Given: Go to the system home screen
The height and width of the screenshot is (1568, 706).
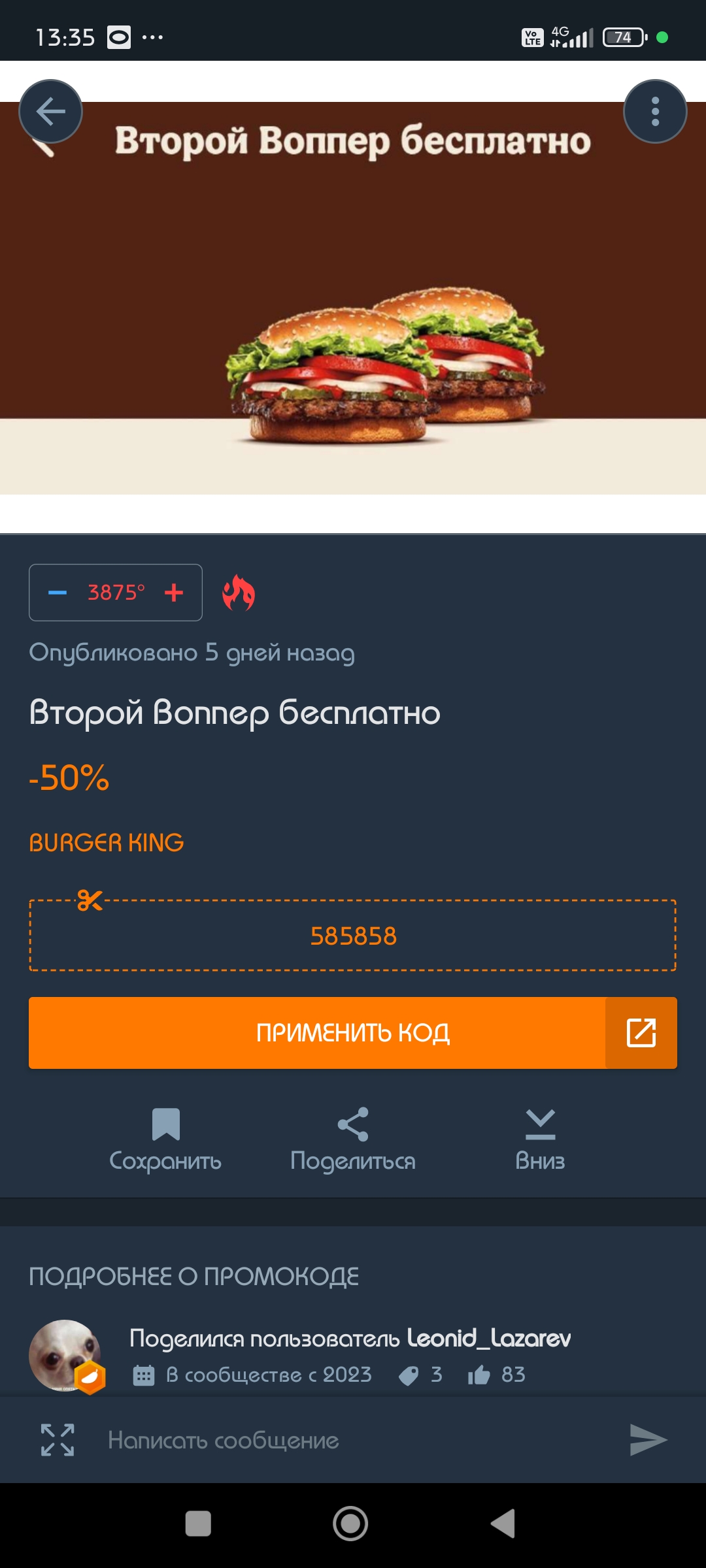Looking at the screenshot, I should (350, 1524).
